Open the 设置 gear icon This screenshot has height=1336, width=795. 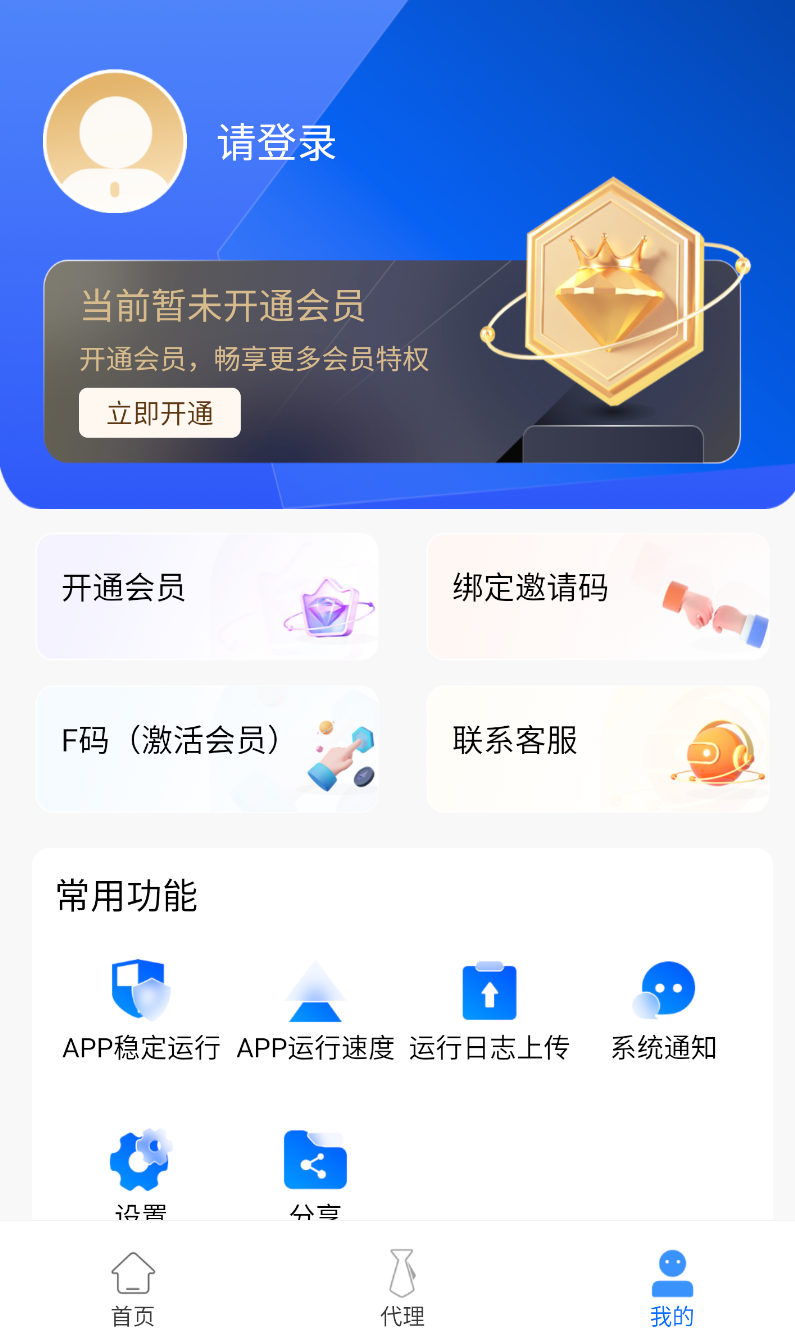point(141,1162)
